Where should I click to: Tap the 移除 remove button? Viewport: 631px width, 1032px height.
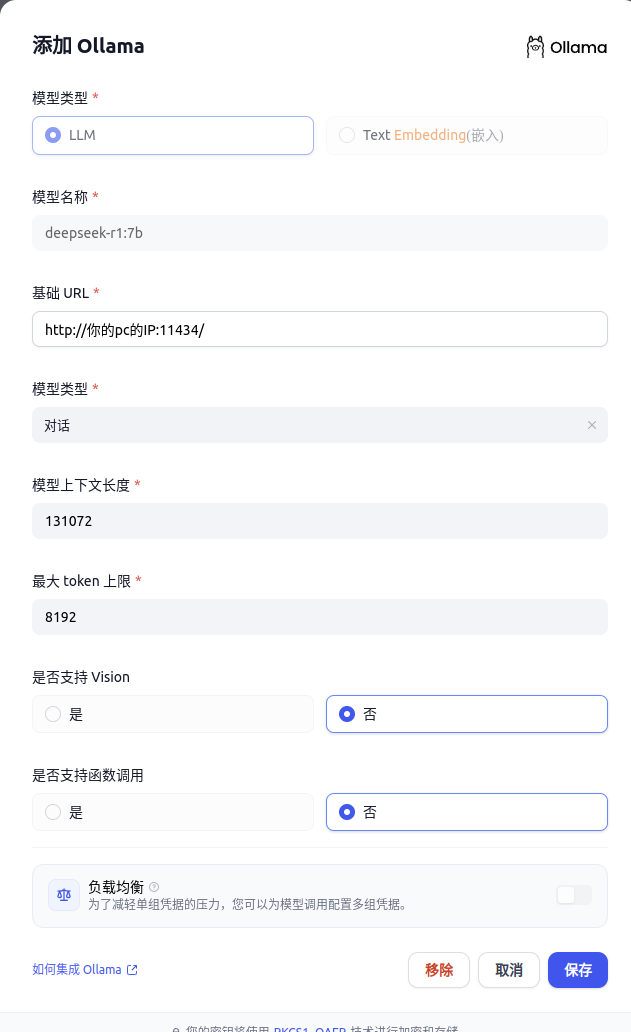click(439, 970)
